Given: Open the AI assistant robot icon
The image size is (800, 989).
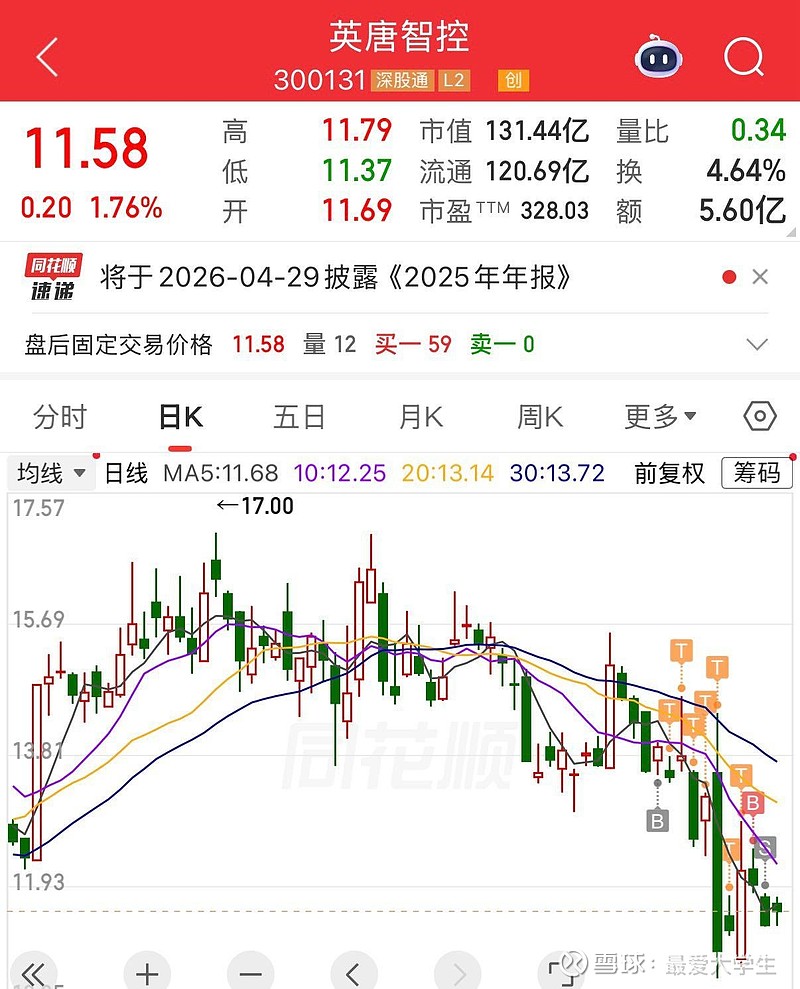Looking at the screenshot, I should point(657,57).
